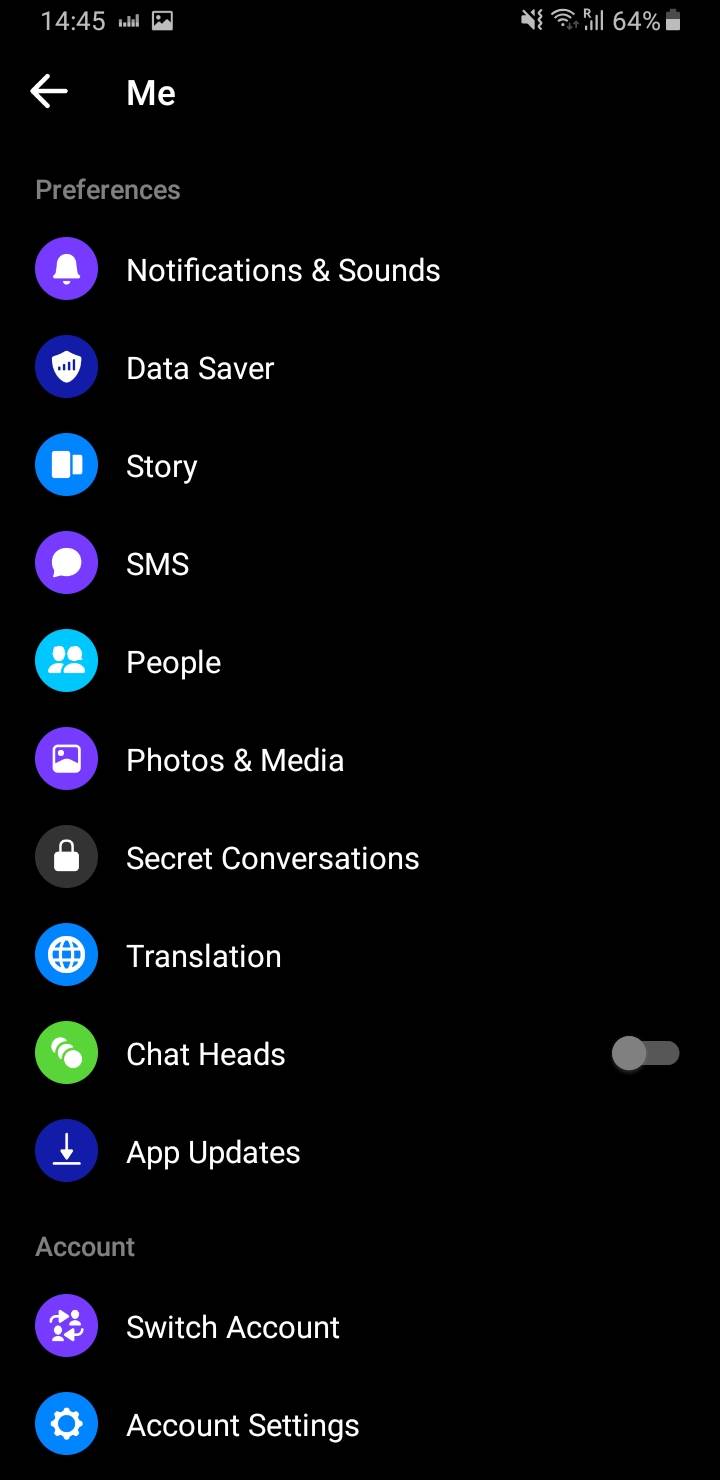Enable the Chat Heads switch
Screen dimensions: 720x1480
point(645,1053)
